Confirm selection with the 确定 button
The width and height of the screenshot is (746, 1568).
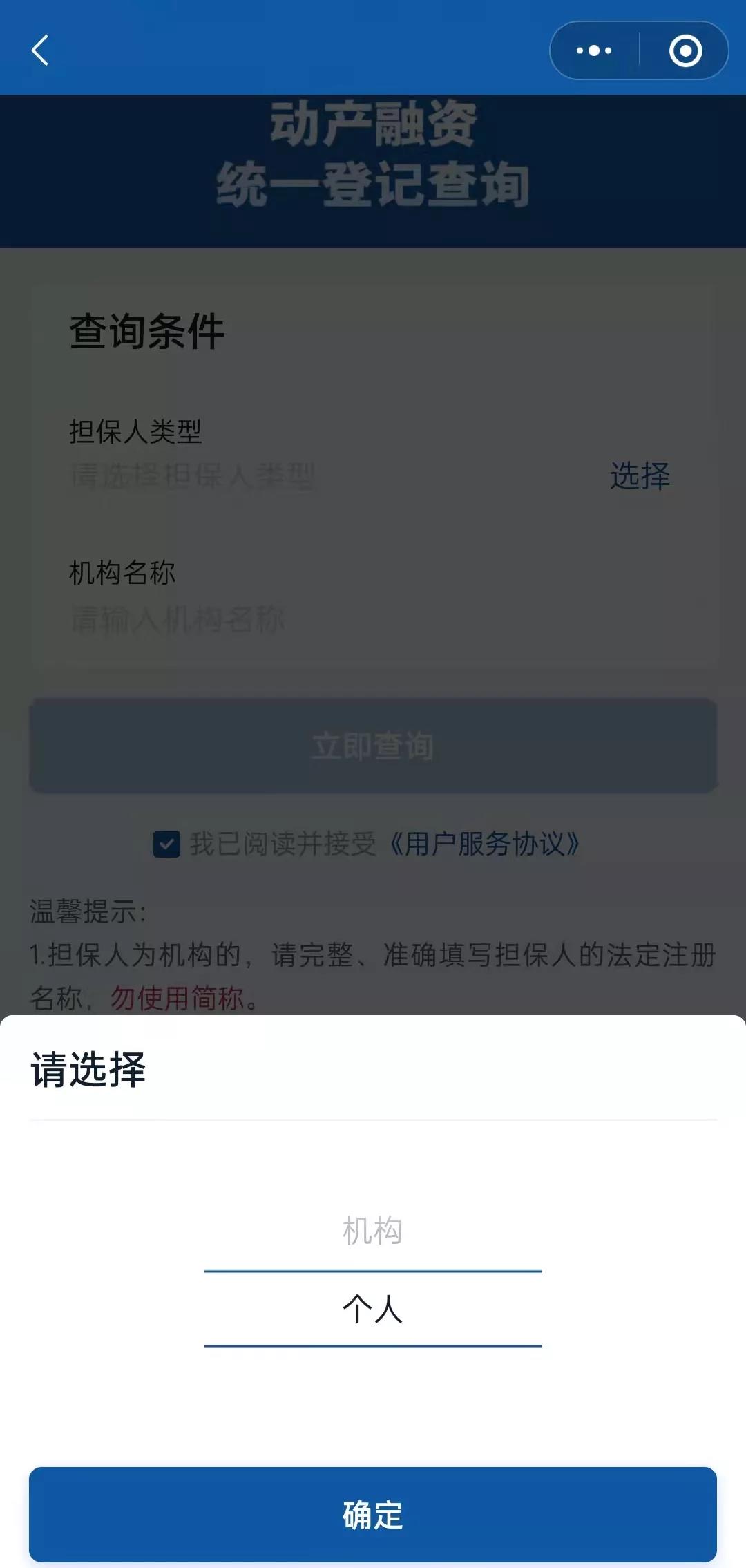pyautogui.click(x=372, y=1514)
